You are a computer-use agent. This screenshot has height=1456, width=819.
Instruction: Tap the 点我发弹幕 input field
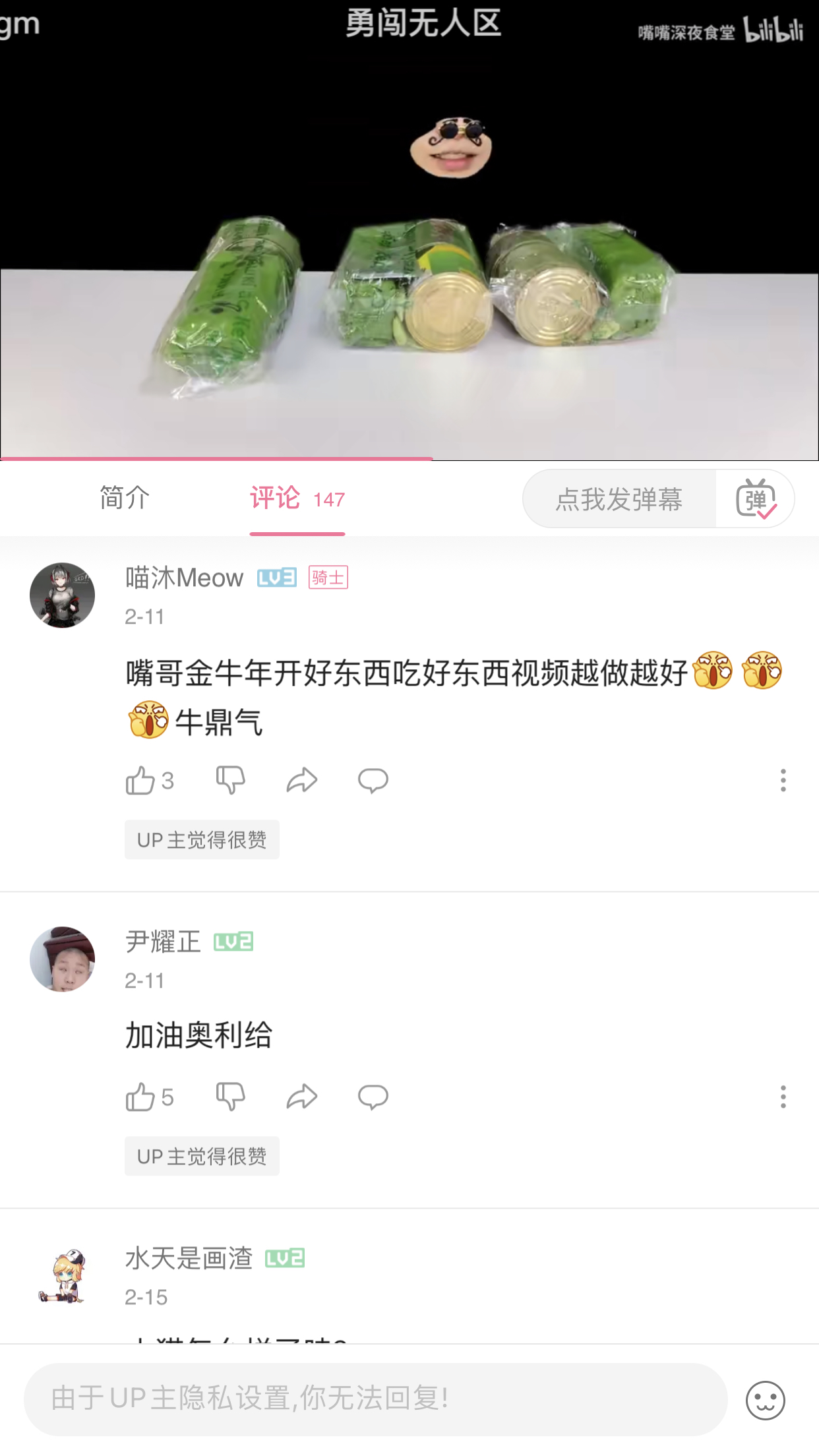pyautogui.click(x=619, y=499)
